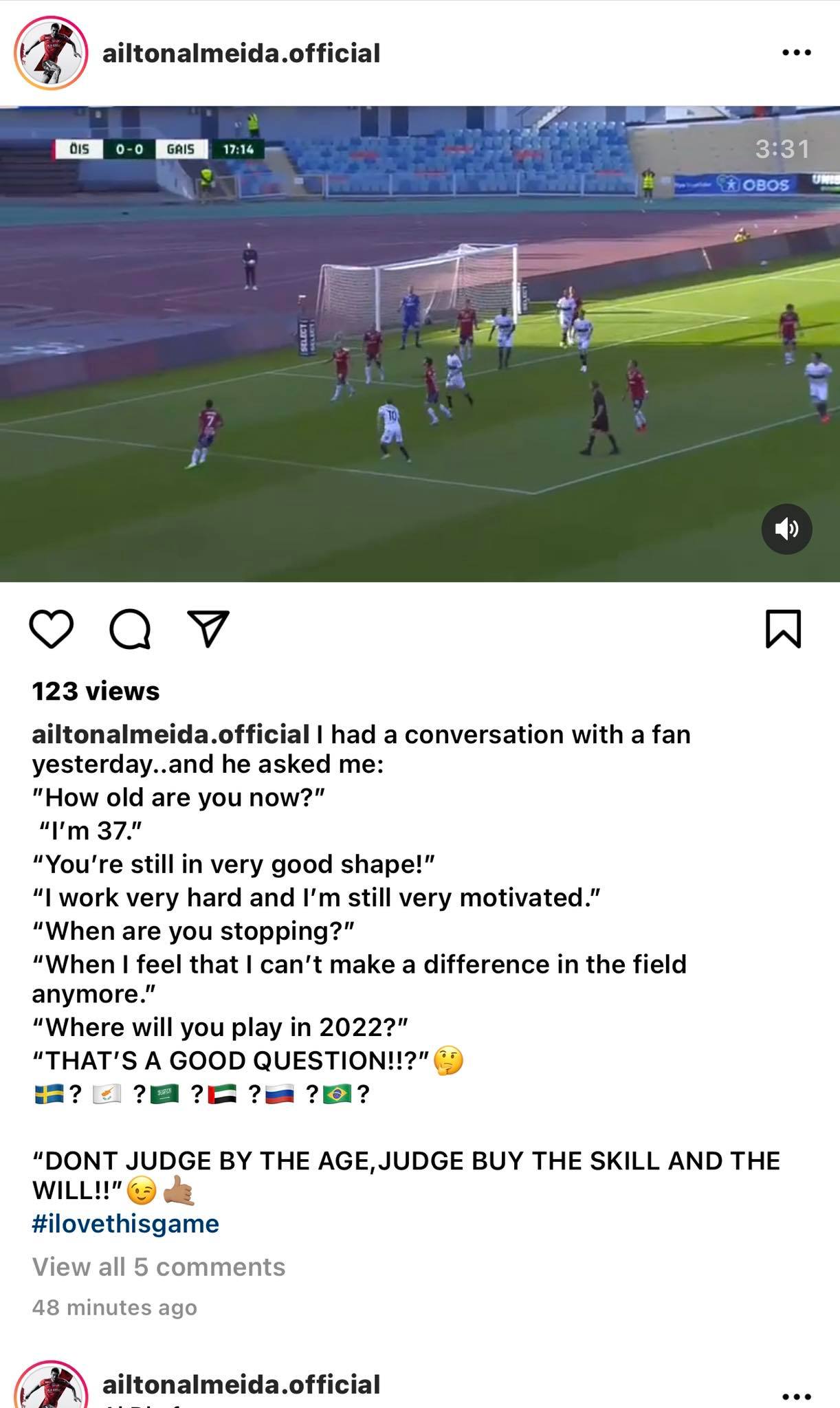
Task: Save the post with the bookmark icon
Action: [783, 628]
